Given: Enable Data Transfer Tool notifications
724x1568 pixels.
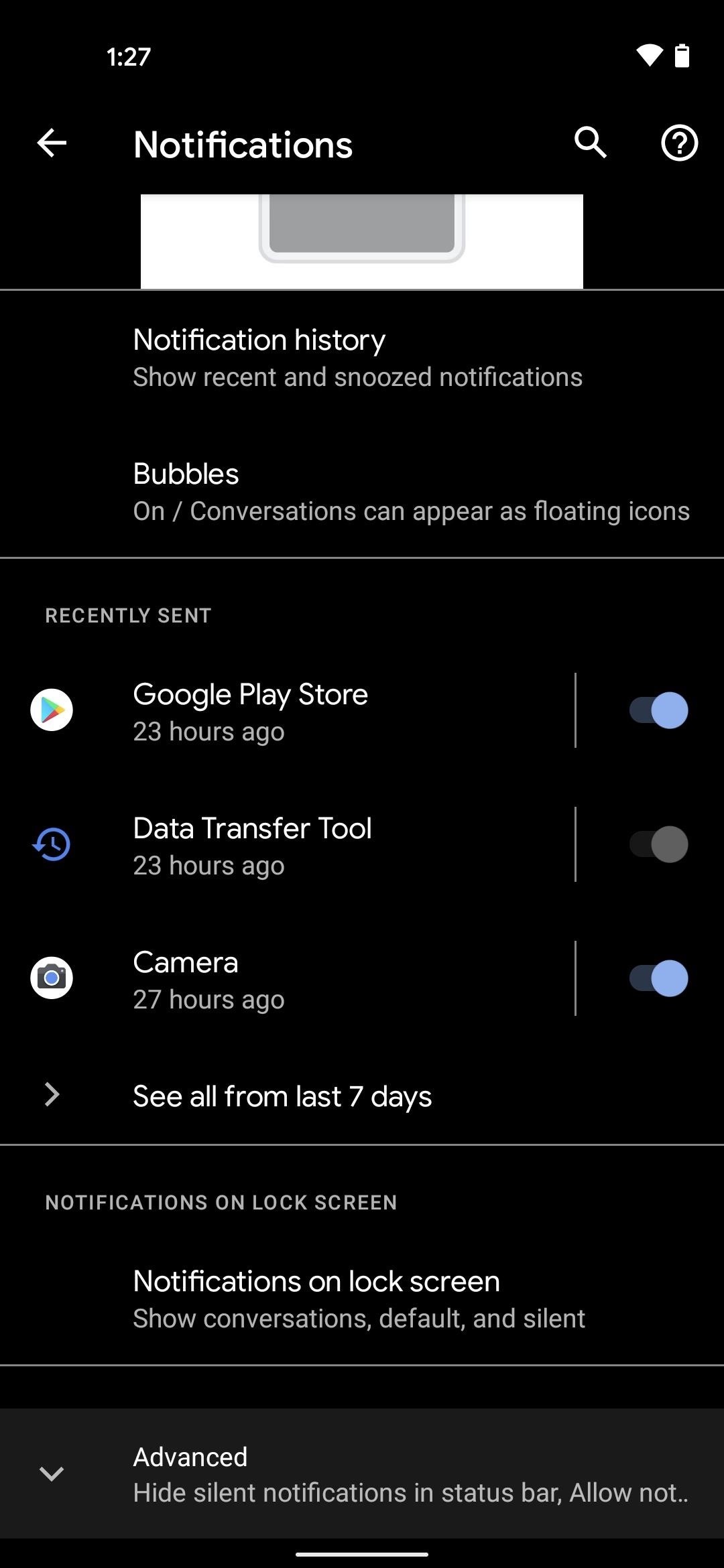Looking at the screenshot, I should click(x=658, y=845).
